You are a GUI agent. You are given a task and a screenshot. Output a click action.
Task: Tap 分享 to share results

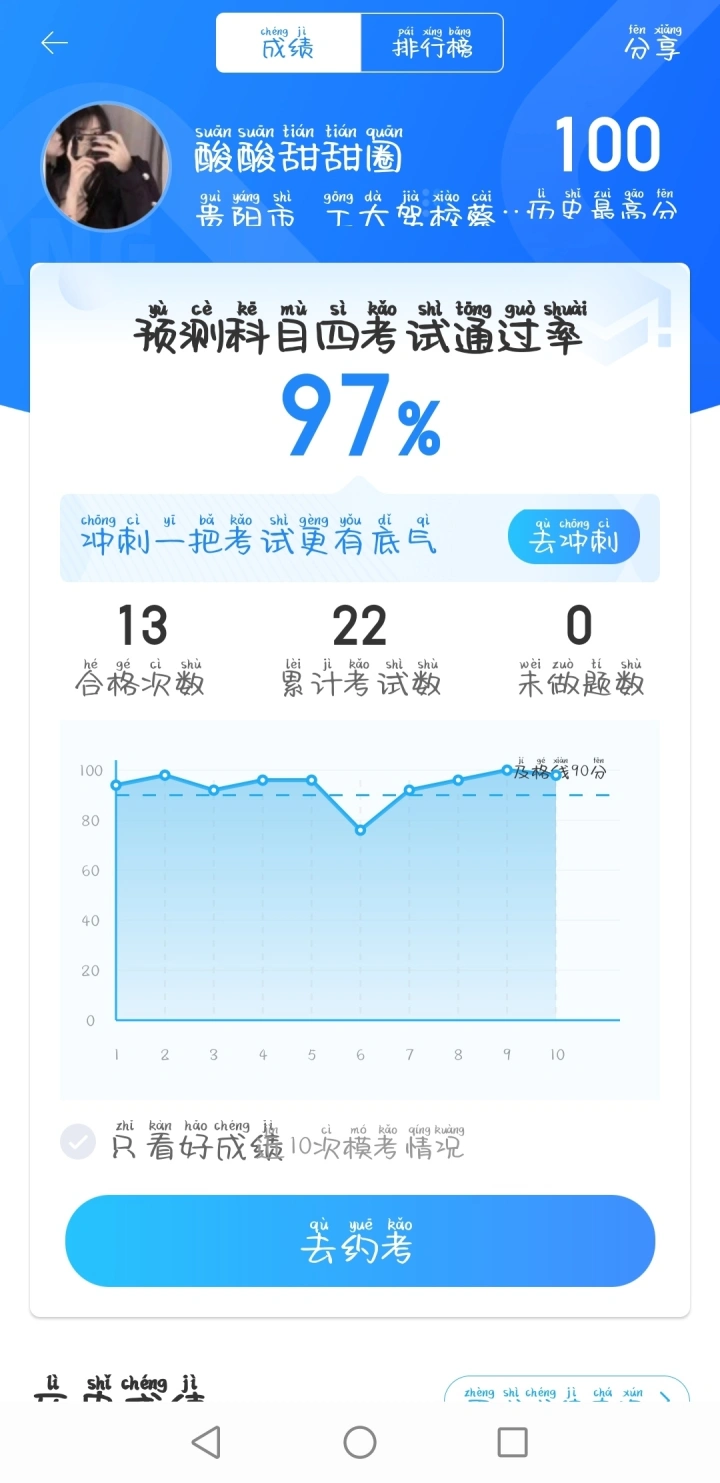pyautogui.click(x=653, y=43)
